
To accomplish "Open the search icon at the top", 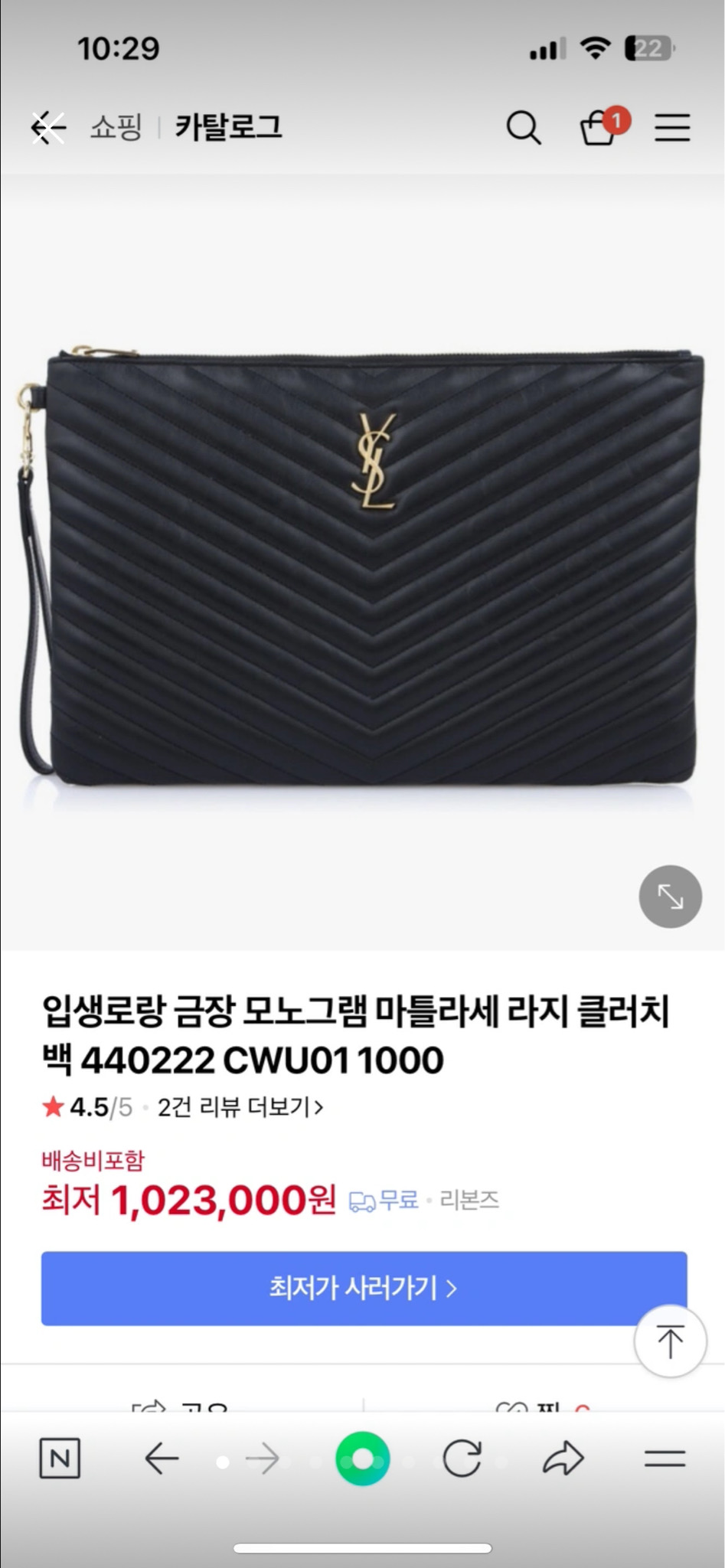I will click(525, 127).
